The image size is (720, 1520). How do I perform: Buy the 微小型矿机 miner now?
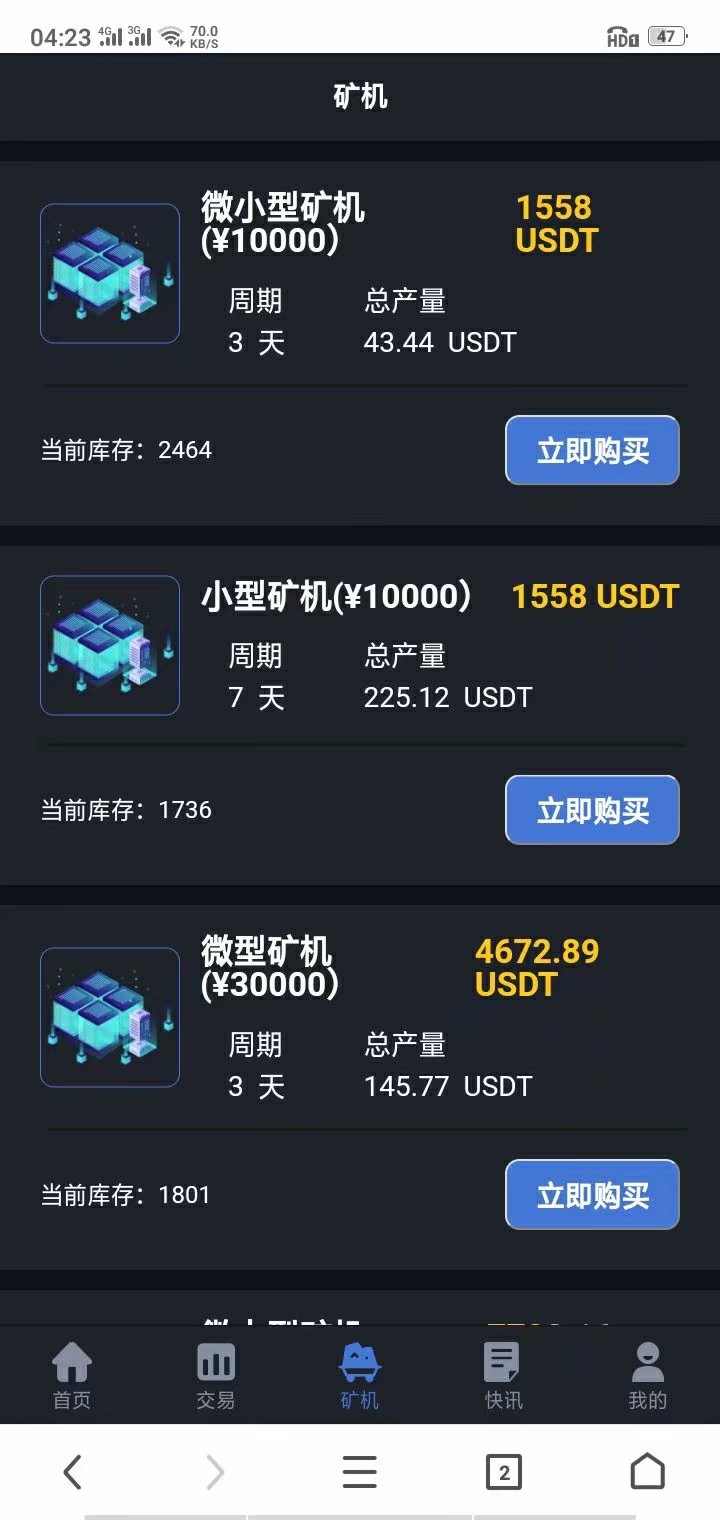tap(592, 451)
